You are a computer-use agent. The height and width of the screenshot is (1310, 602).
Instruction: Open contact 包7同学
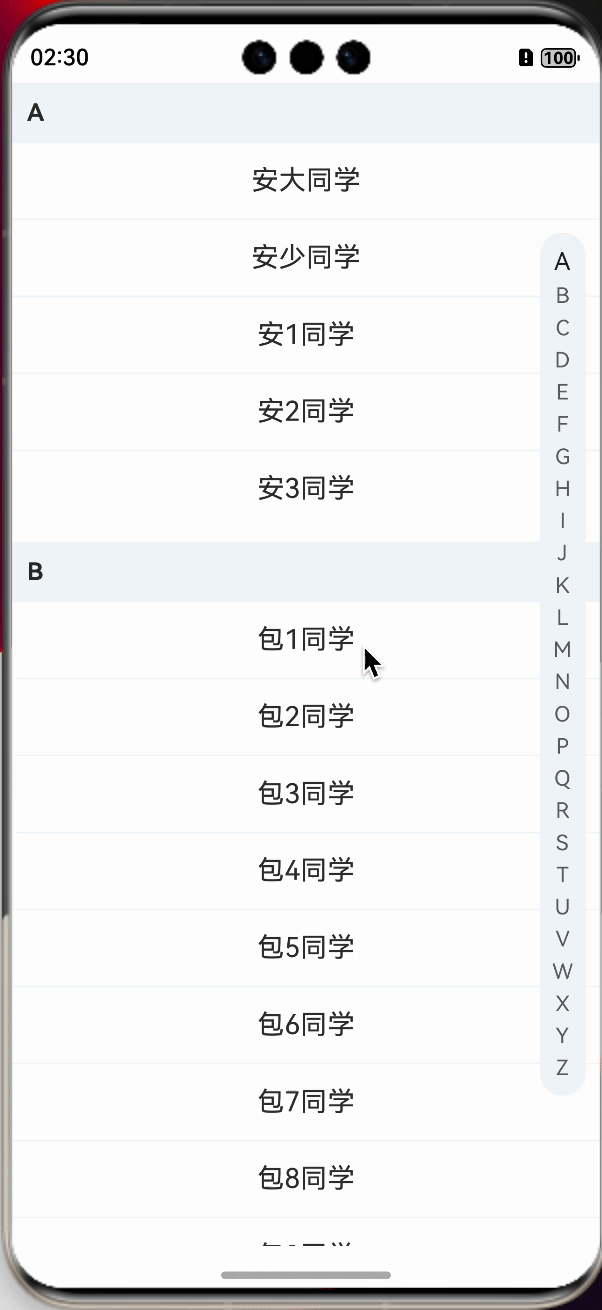[305, 1102]
